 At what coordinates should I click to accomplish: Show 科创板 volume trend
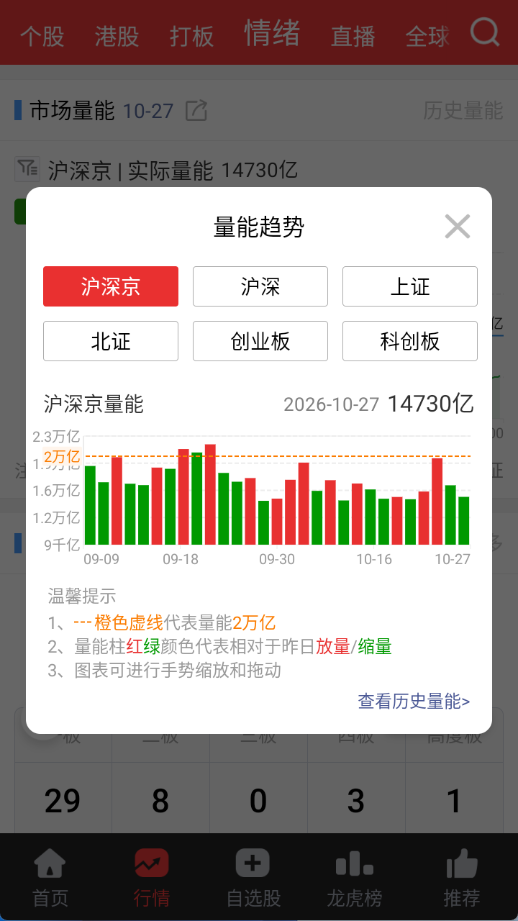click(x=410, y=341)
